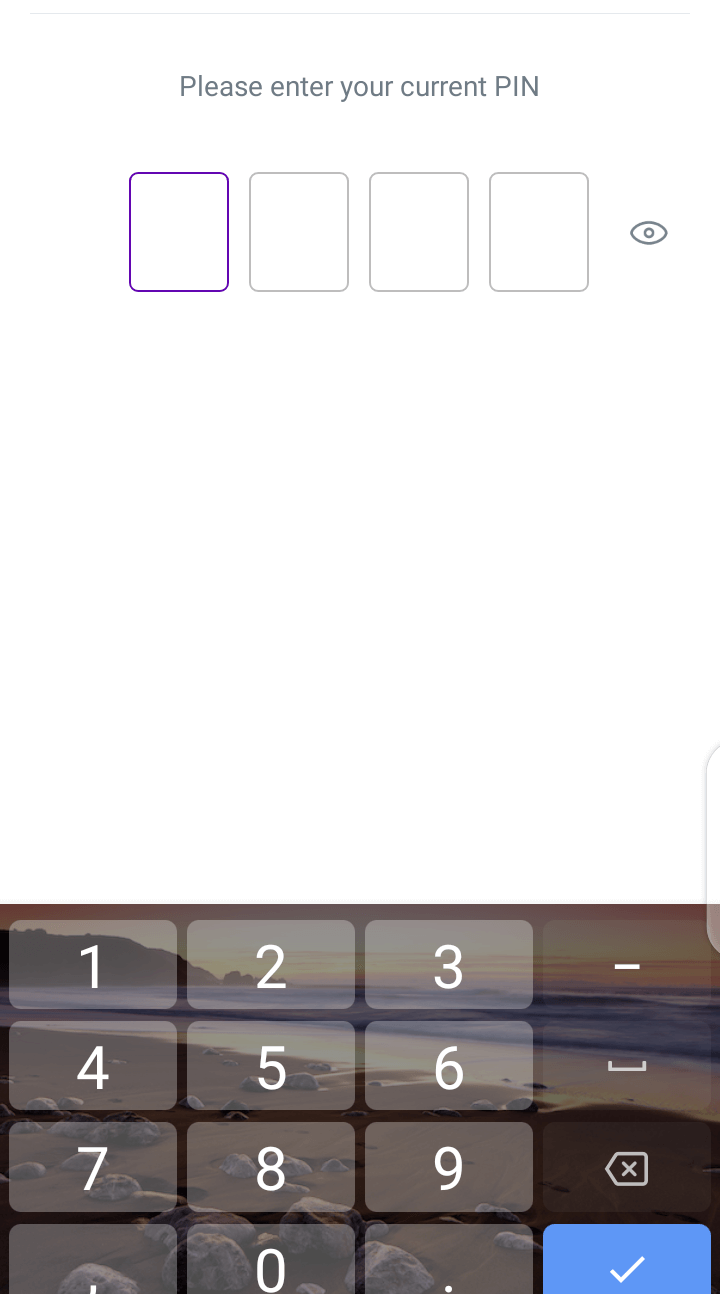Focus the first PIN digit box
Image resolution: width=720 pixels, height=1294 pixels.
pyautogui.click(x=179, y=232)
